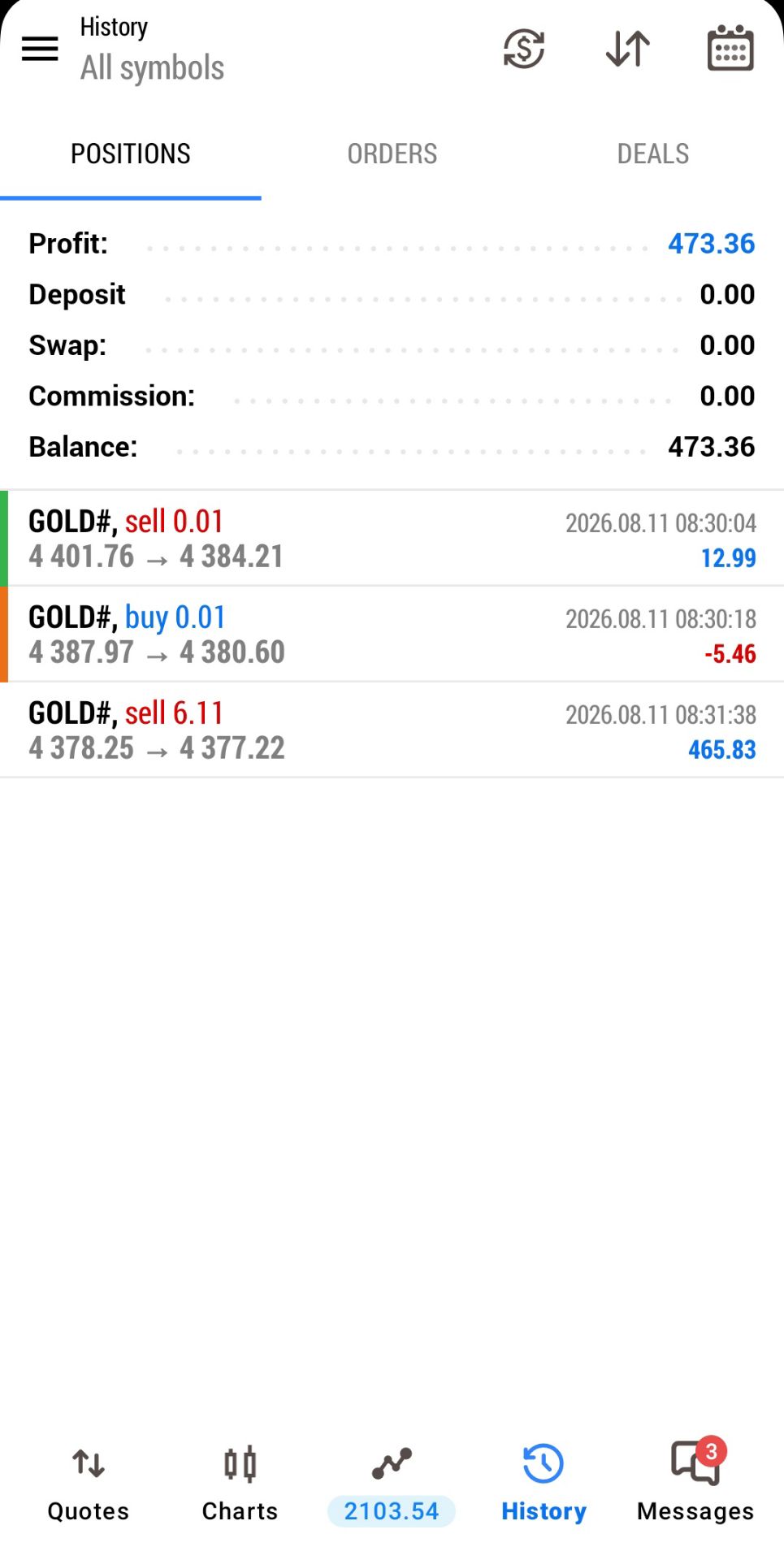The height and width of the screenshot is (1560, 784).
Task: Go to the Charts tab
Action: click(240, 1484)
